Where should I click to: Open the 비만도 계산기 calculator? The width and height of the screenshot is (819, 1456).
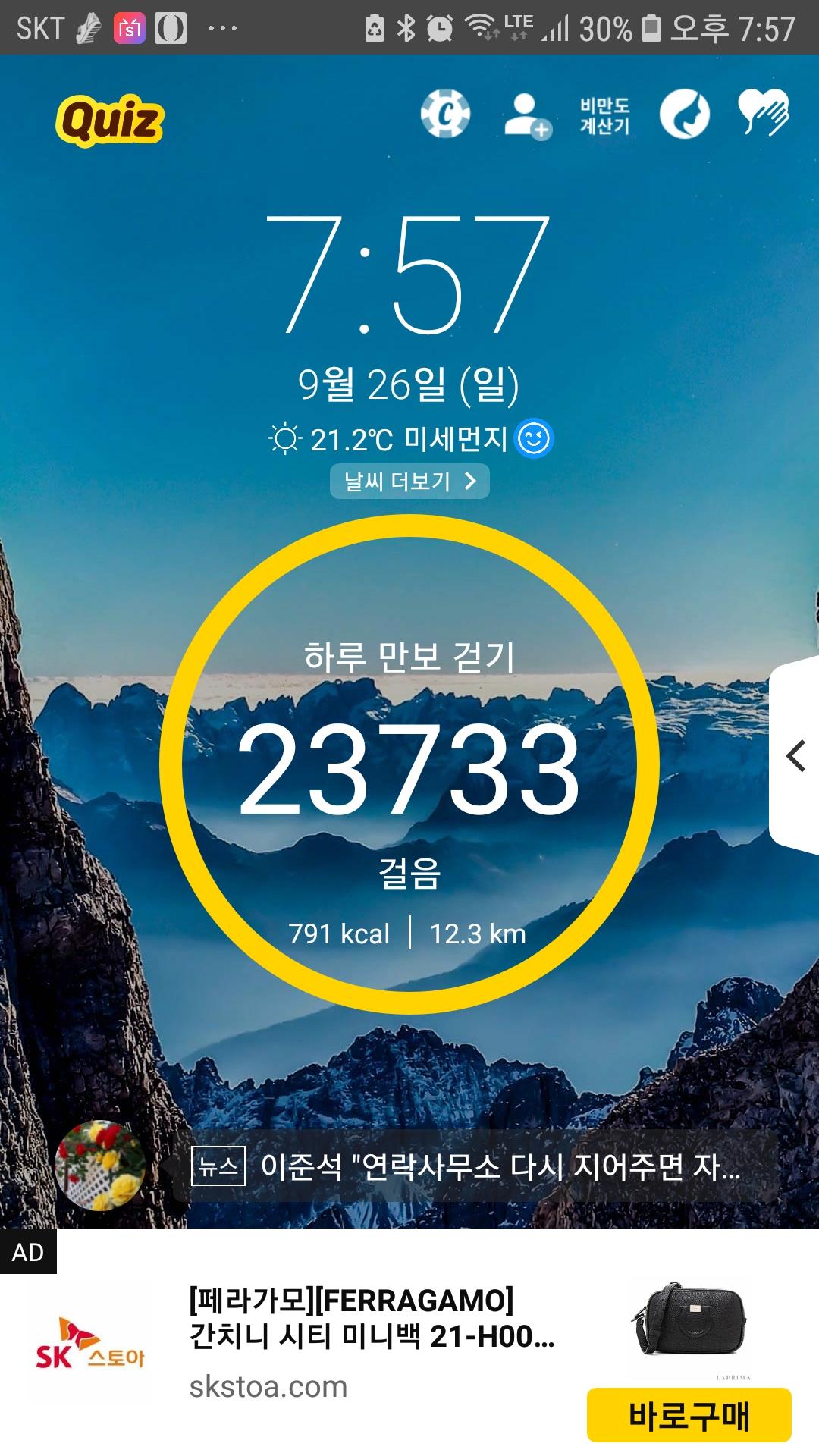605,115
